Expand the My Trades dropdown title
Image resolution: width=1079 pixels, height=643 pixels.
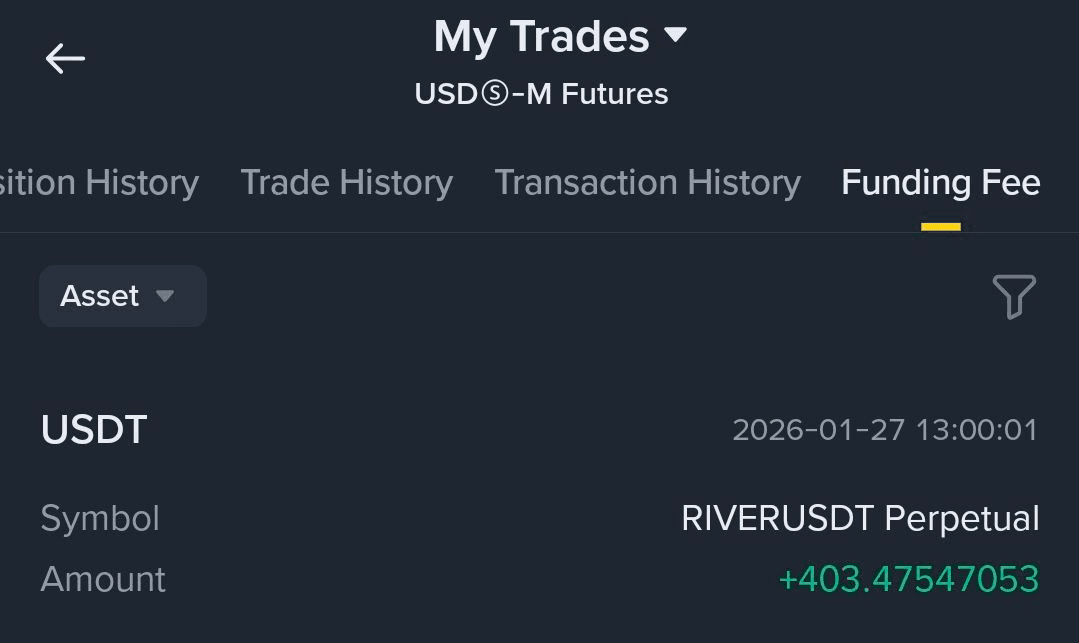(560, 37)
